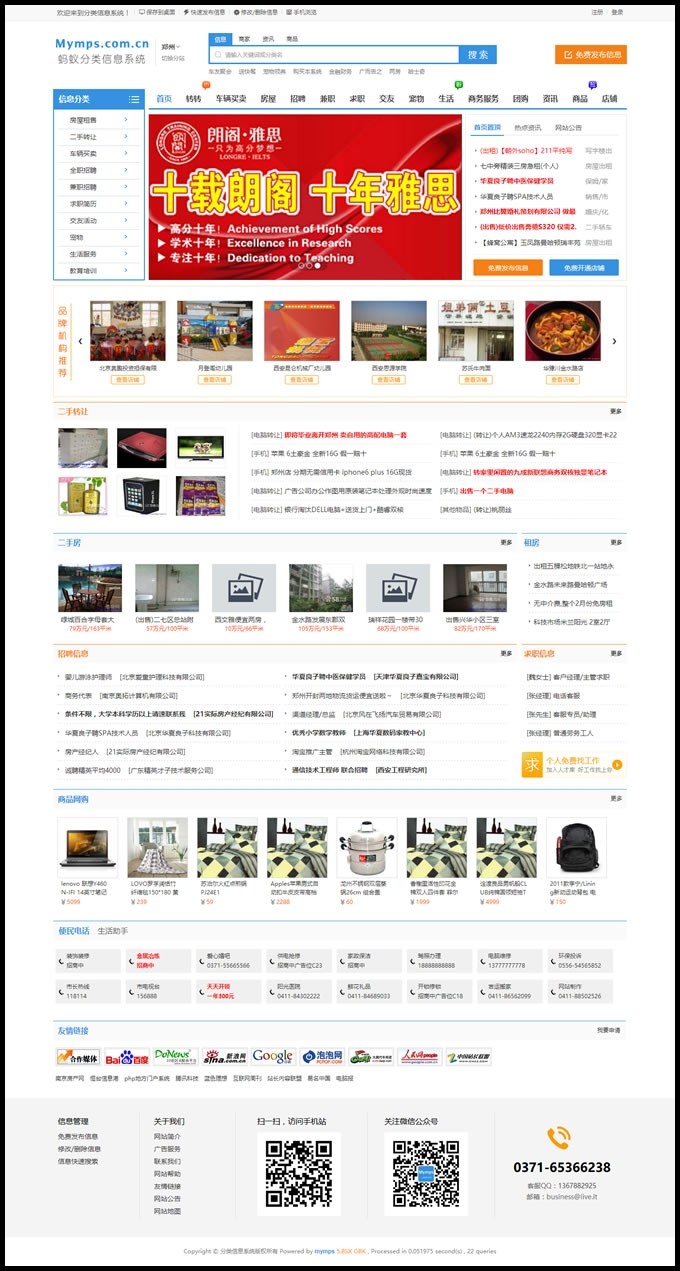This screenshot has height=1271, width=680.
Task: Switch to the 房屋 navigation tab
Action: point(268,99)
